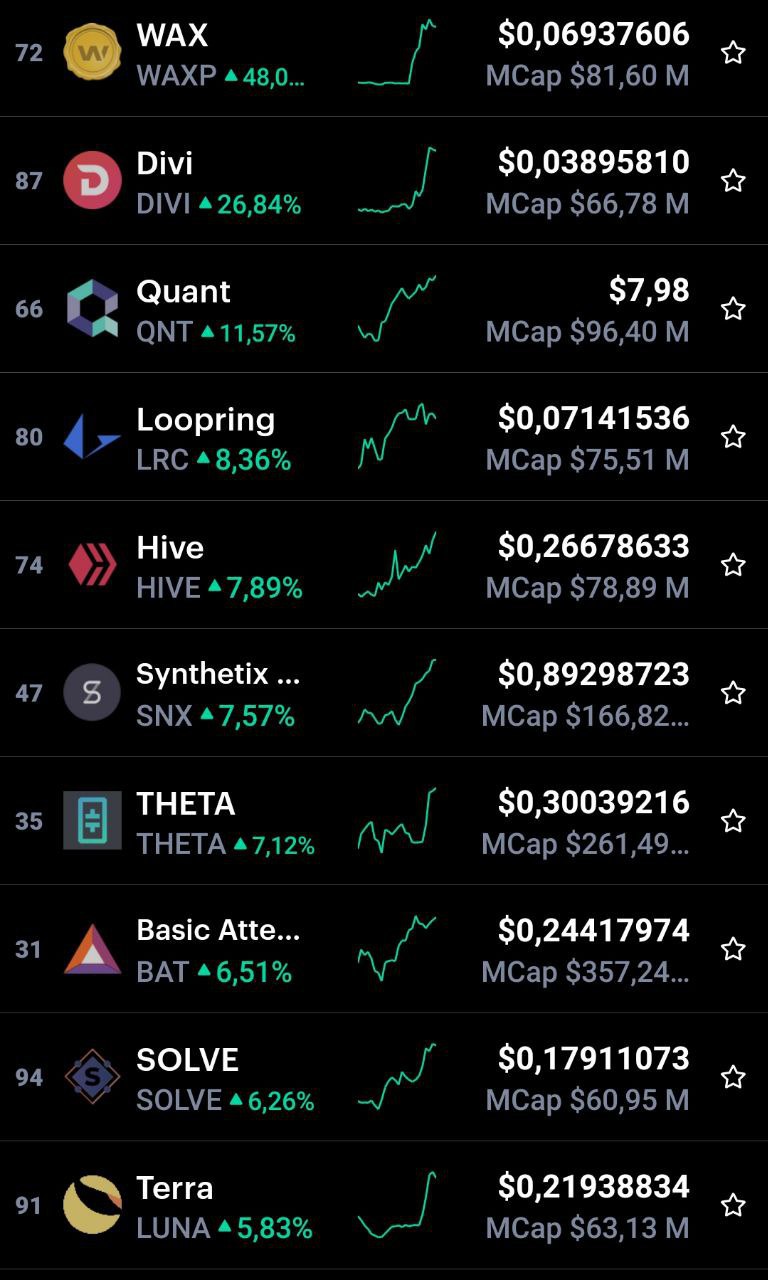This screenshot has height=1280, width=768.
Task: Favorite Hive using the star
Action: pyautogui.click(x=733, y=565)
